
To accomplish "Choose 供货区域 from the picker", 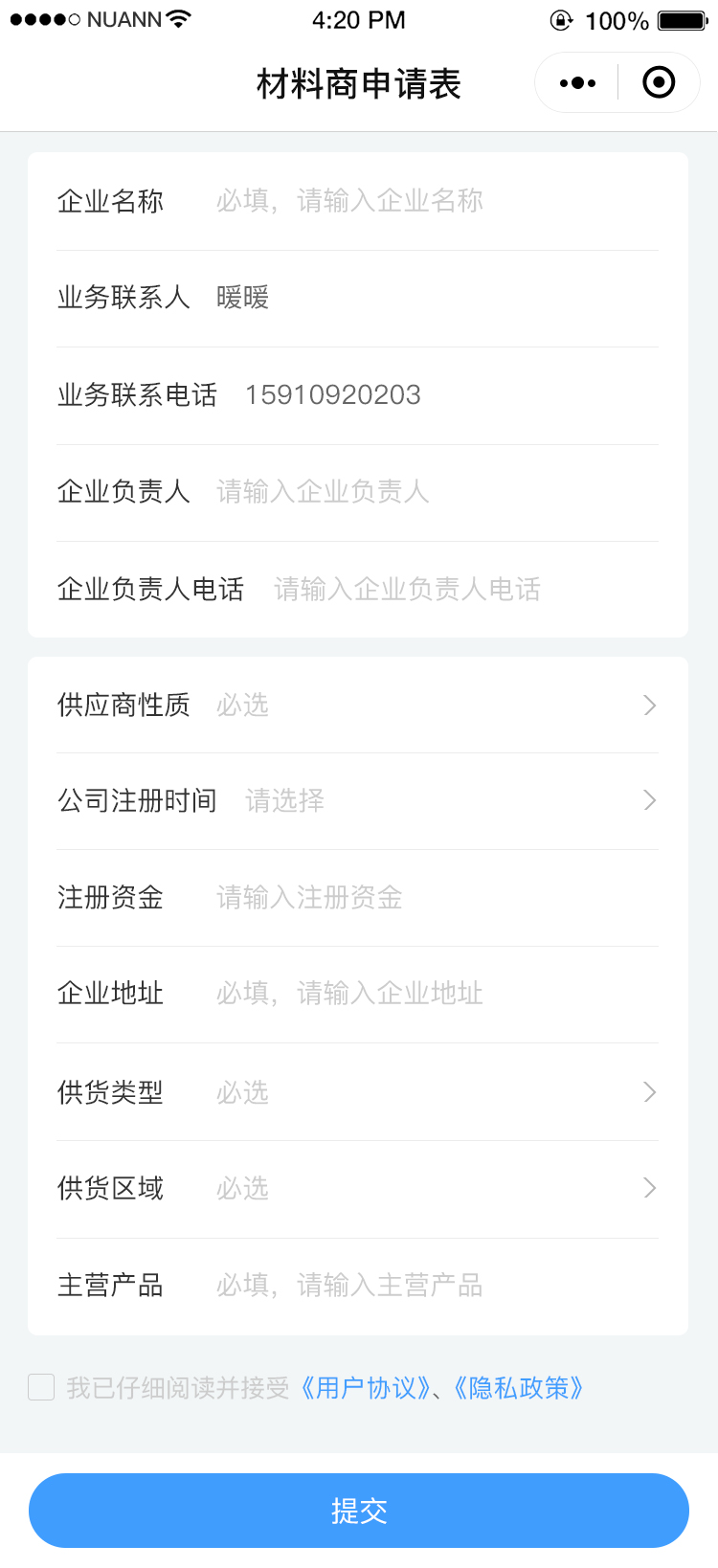I will click(x=431, y=1189).
